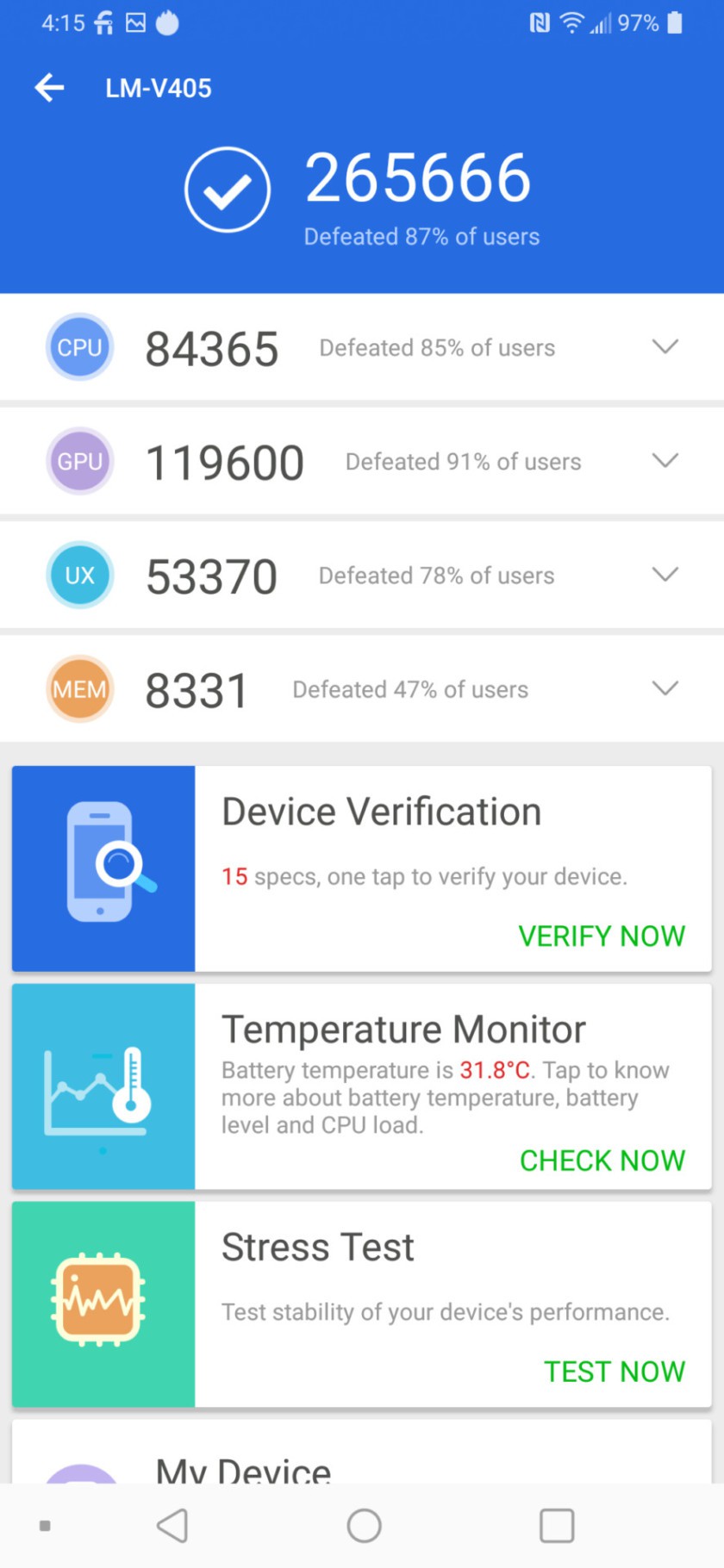Tap the back arrow next to LM-V405

(x=49, y=87)
